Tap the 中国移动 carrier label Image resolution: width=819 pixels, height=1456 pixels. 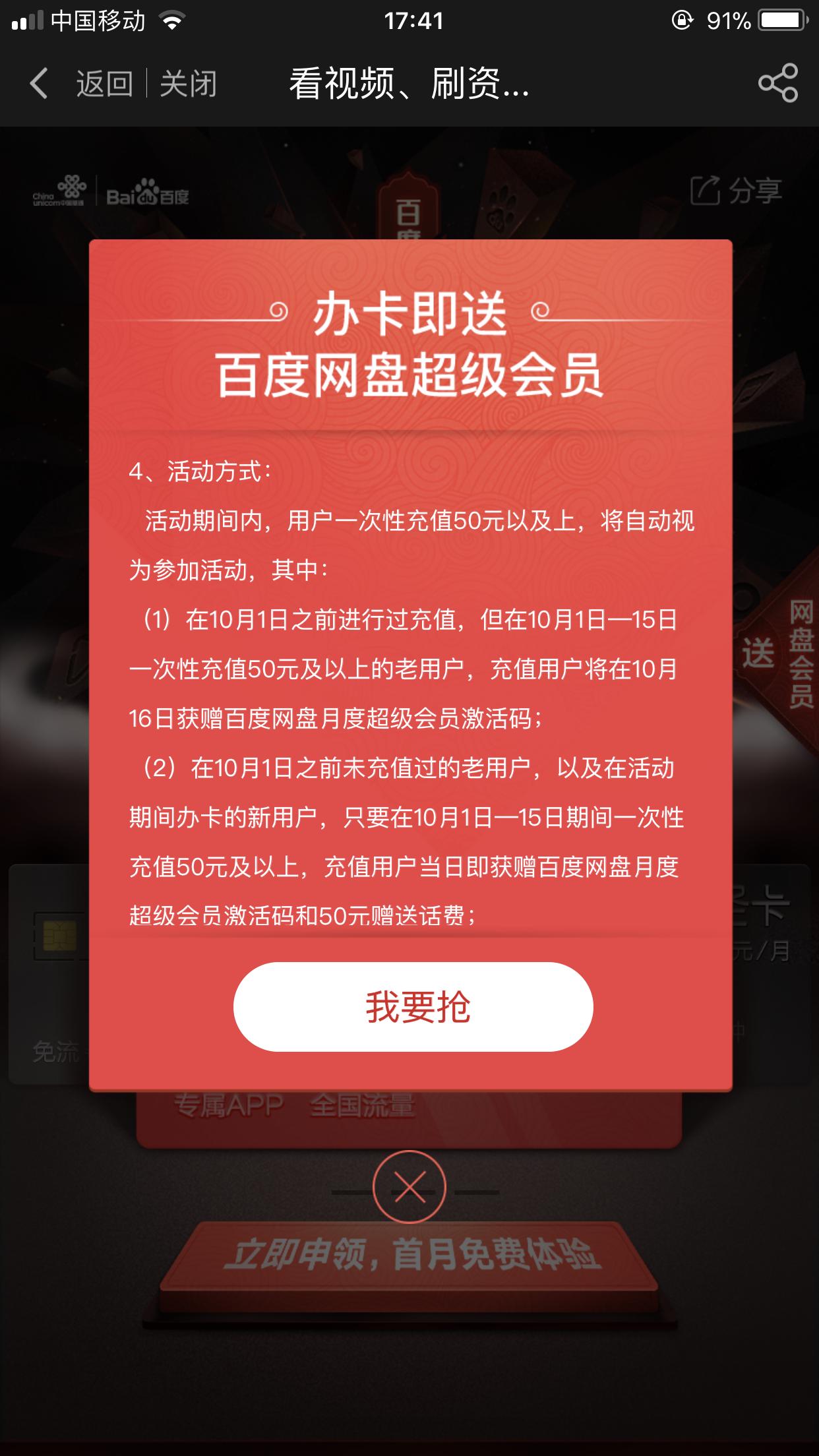click(x=96, y=21)
